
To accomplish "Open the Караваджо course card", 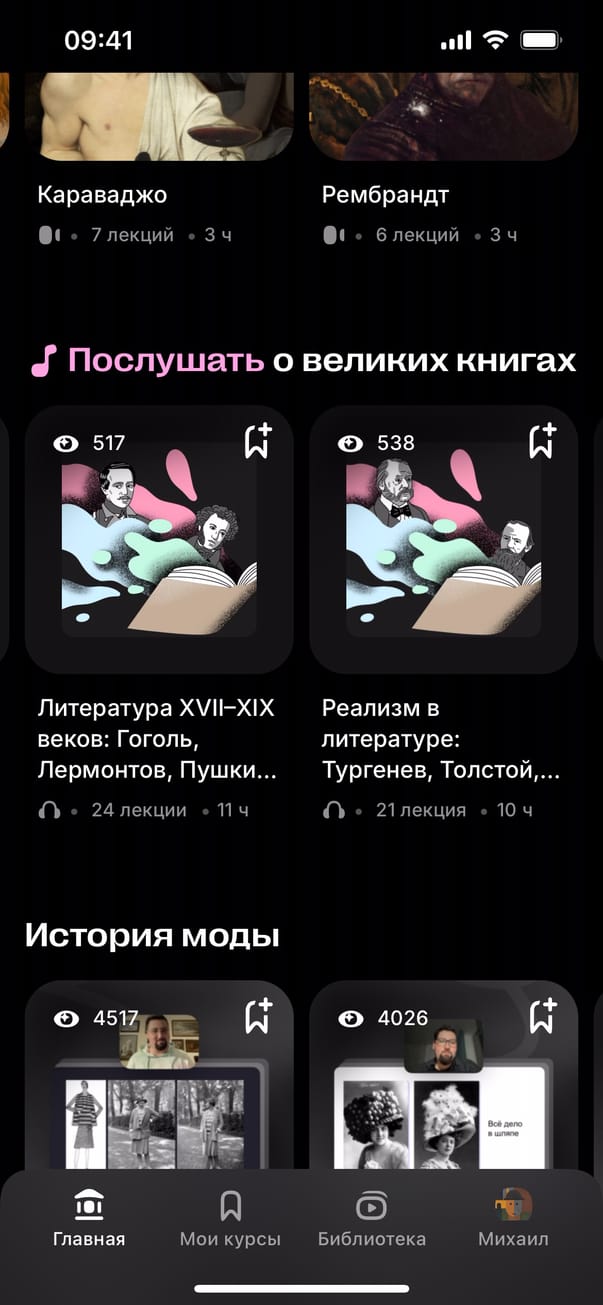I will point(160,120).
